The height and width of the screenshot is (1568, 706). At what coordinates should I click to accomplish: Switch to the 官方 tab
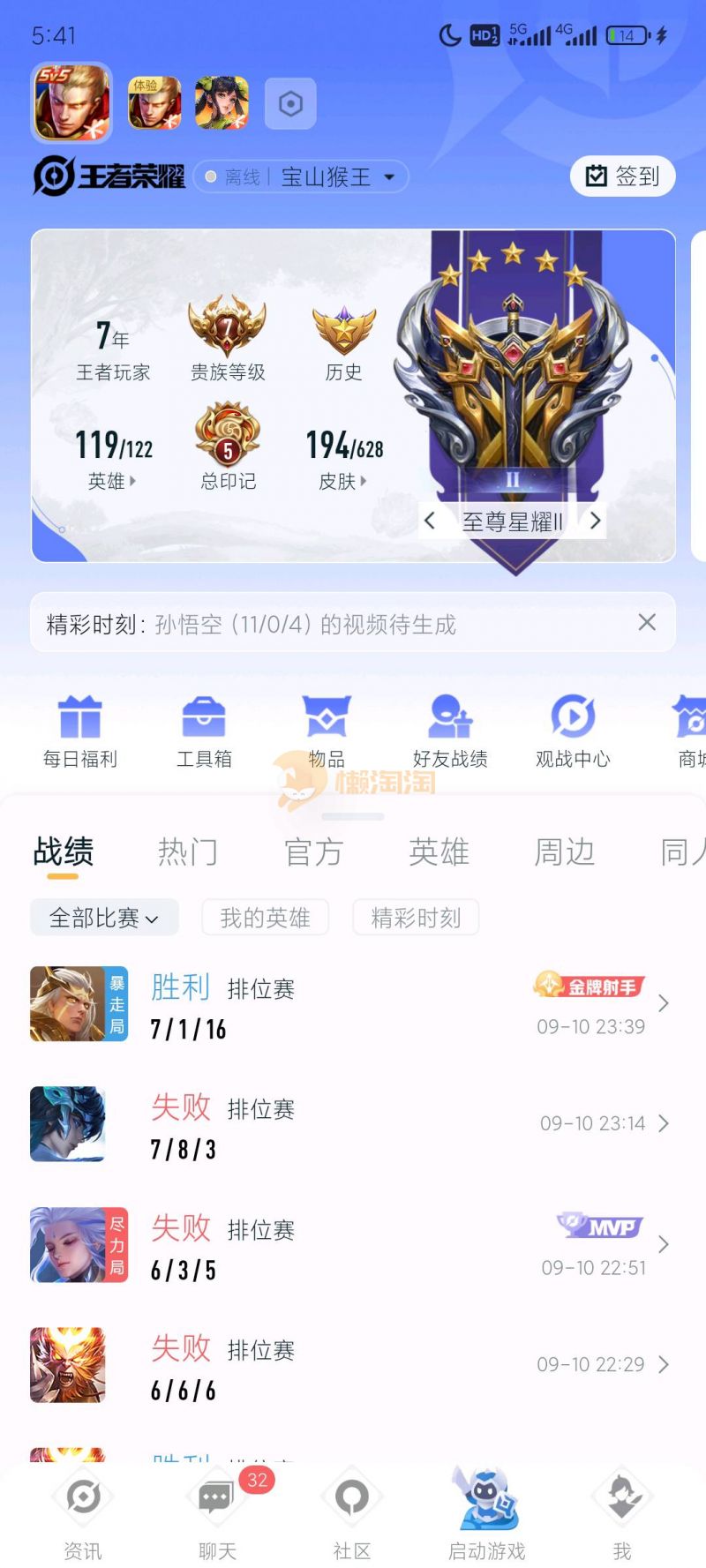click(x=313, y=852)
